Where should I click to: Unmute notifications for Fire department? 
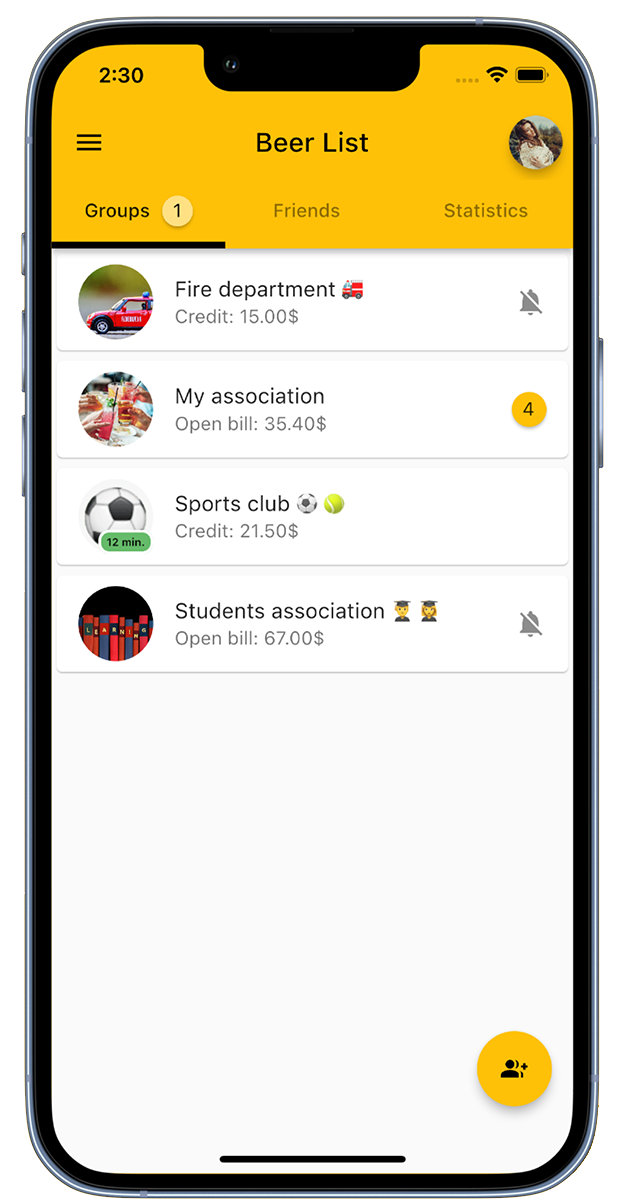click(x=530, y=302)
